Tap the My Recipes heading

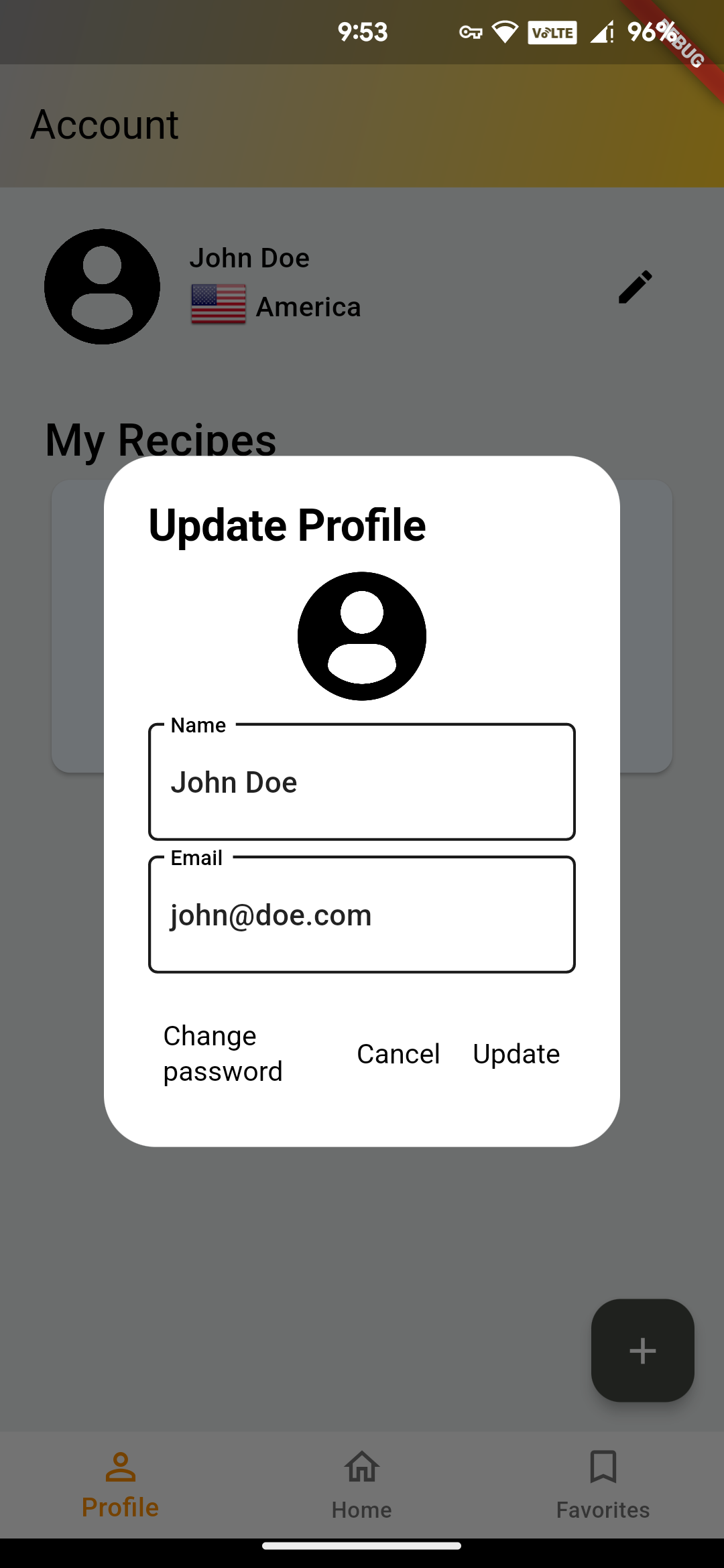pyautogui.click(x=161, y=439)
